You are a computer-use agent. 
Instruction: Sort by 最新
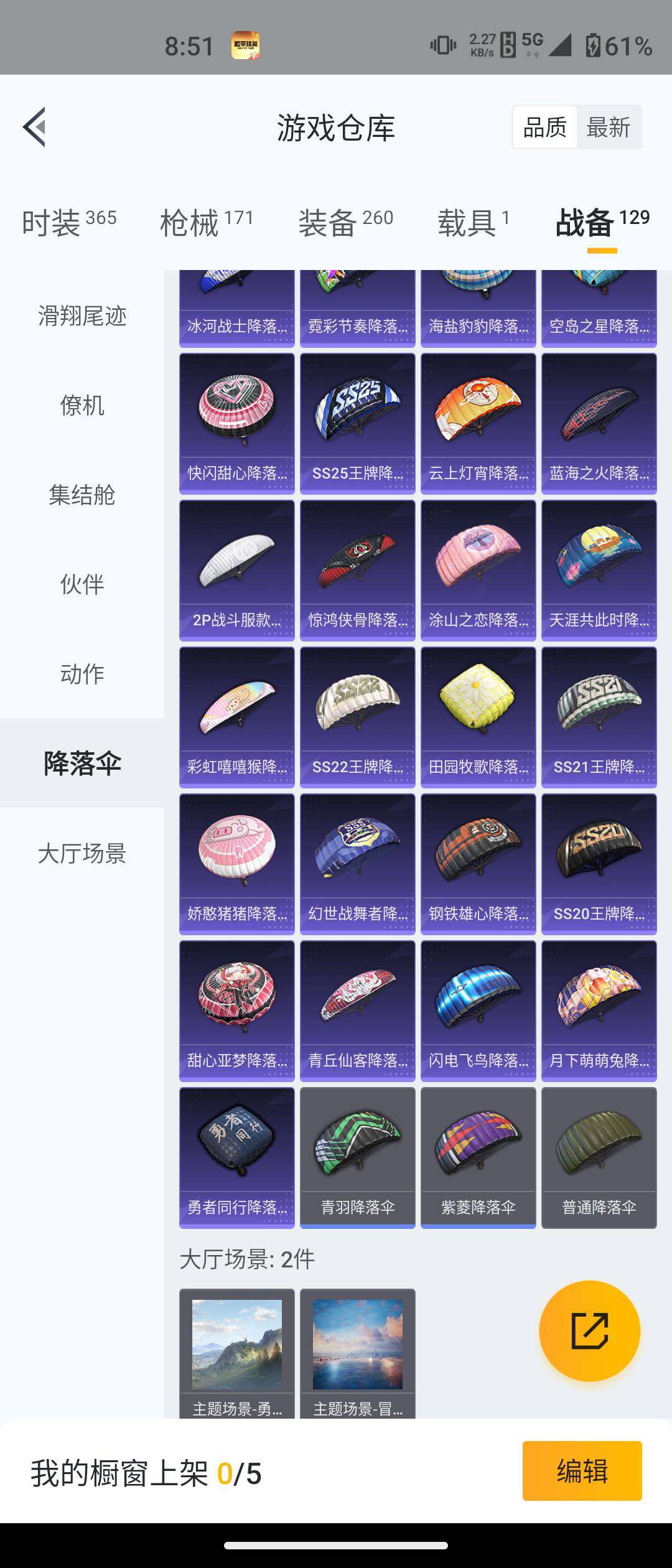608,128
